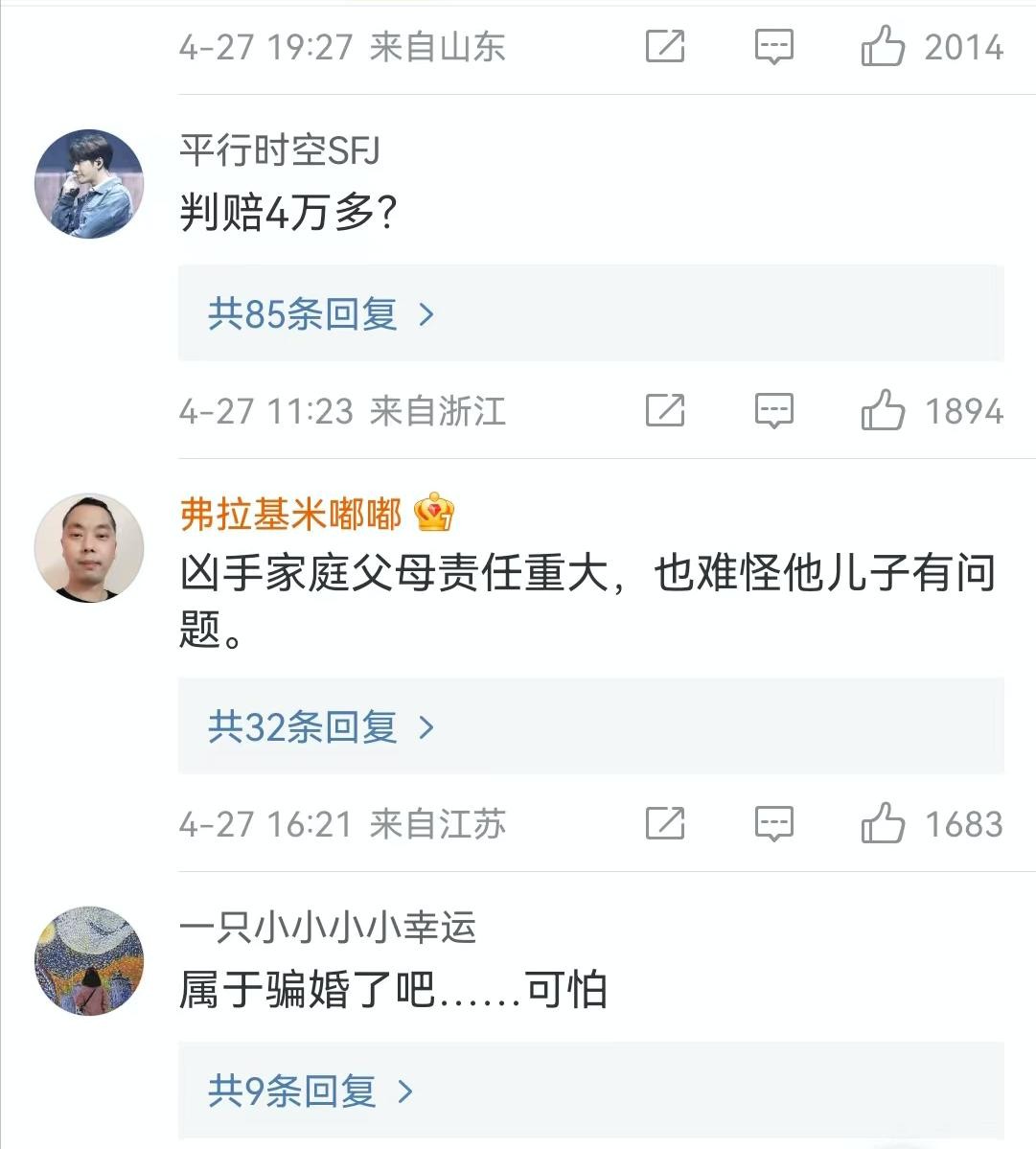Like 平行时空SFJ's comment

[x=883, y=410]
